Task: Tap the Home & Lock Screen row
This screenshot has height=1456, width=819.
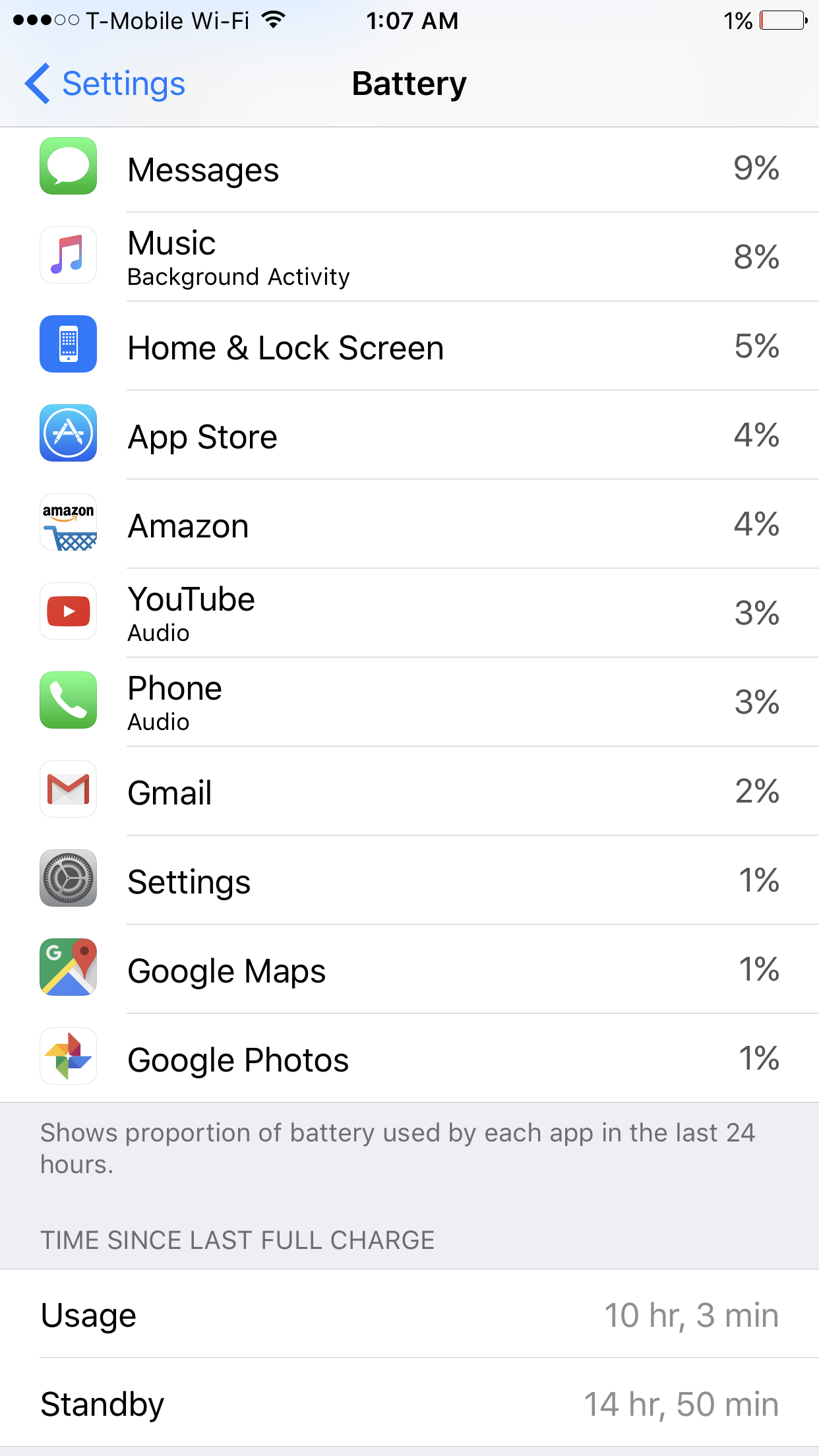Action: 409,346
